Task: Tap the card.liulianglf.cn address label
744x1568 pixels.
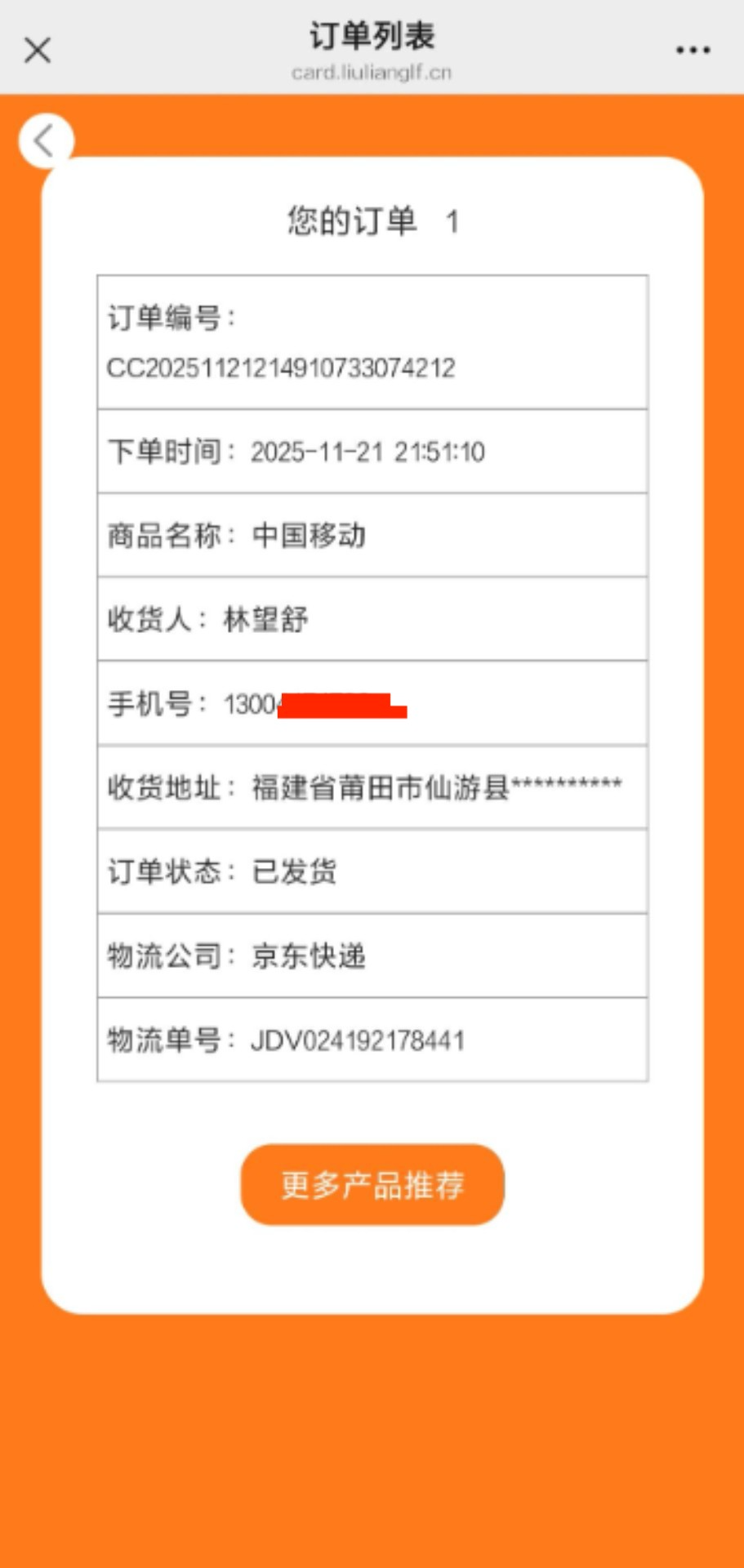Action: (x=372, y=73)
